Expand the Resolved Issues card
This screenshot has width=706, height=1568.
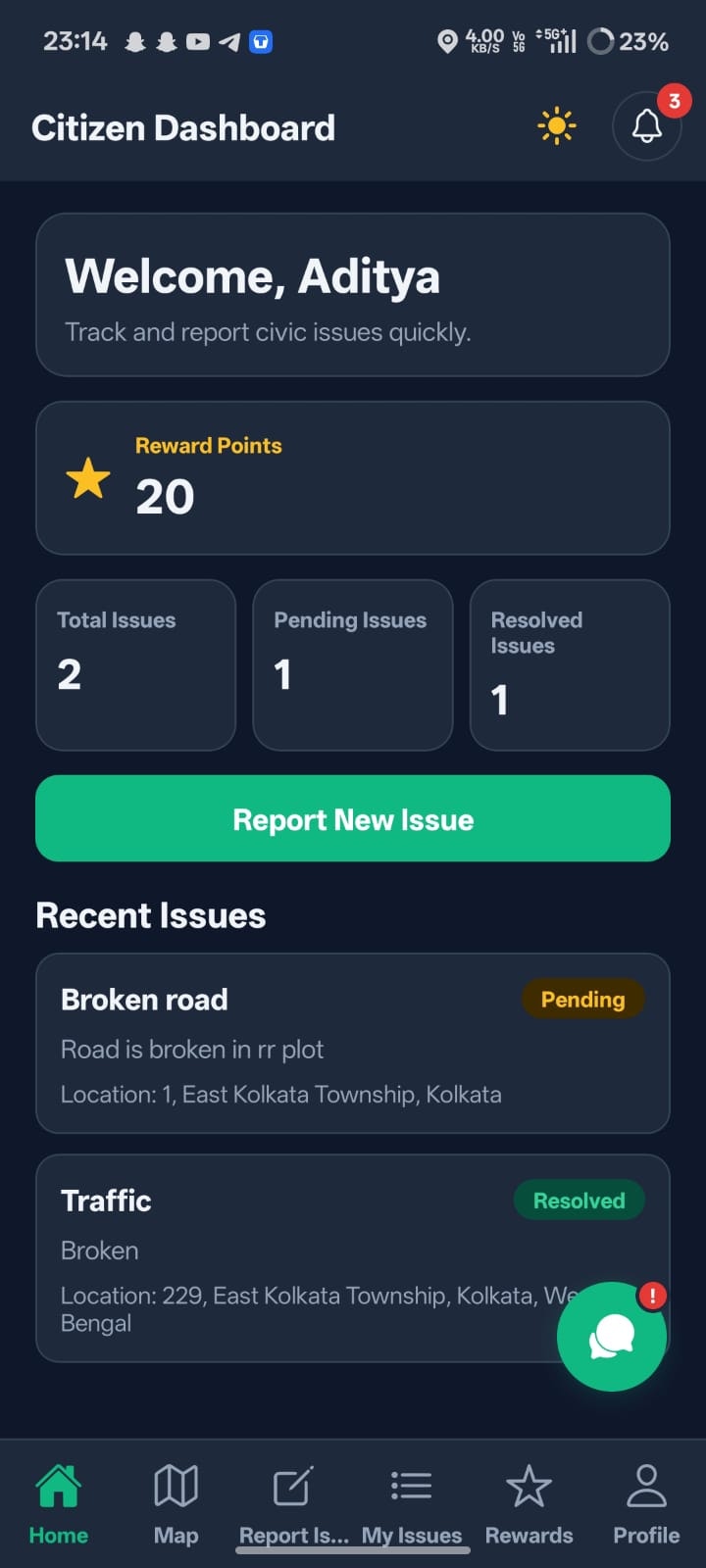pyautogui.click(x=570, y=664)
